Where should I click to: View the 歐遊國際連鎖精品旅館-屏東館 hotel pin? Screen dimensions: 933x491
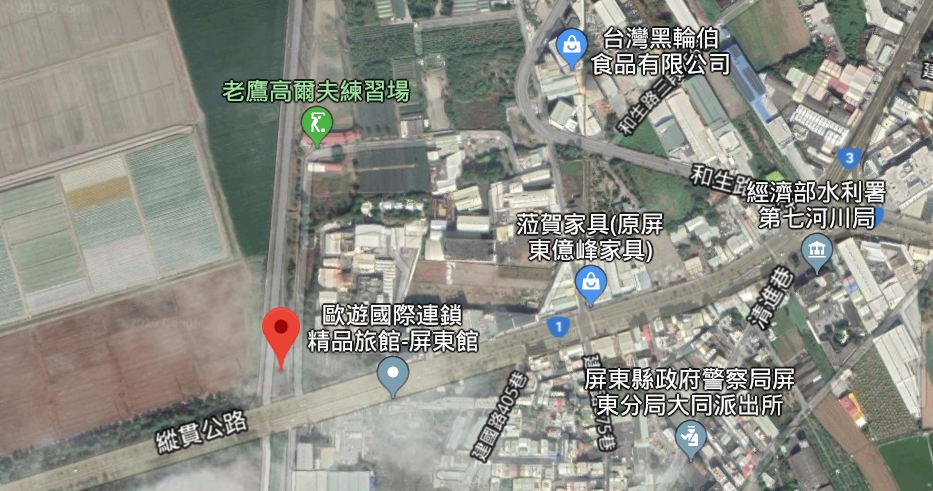pos(394,376)
